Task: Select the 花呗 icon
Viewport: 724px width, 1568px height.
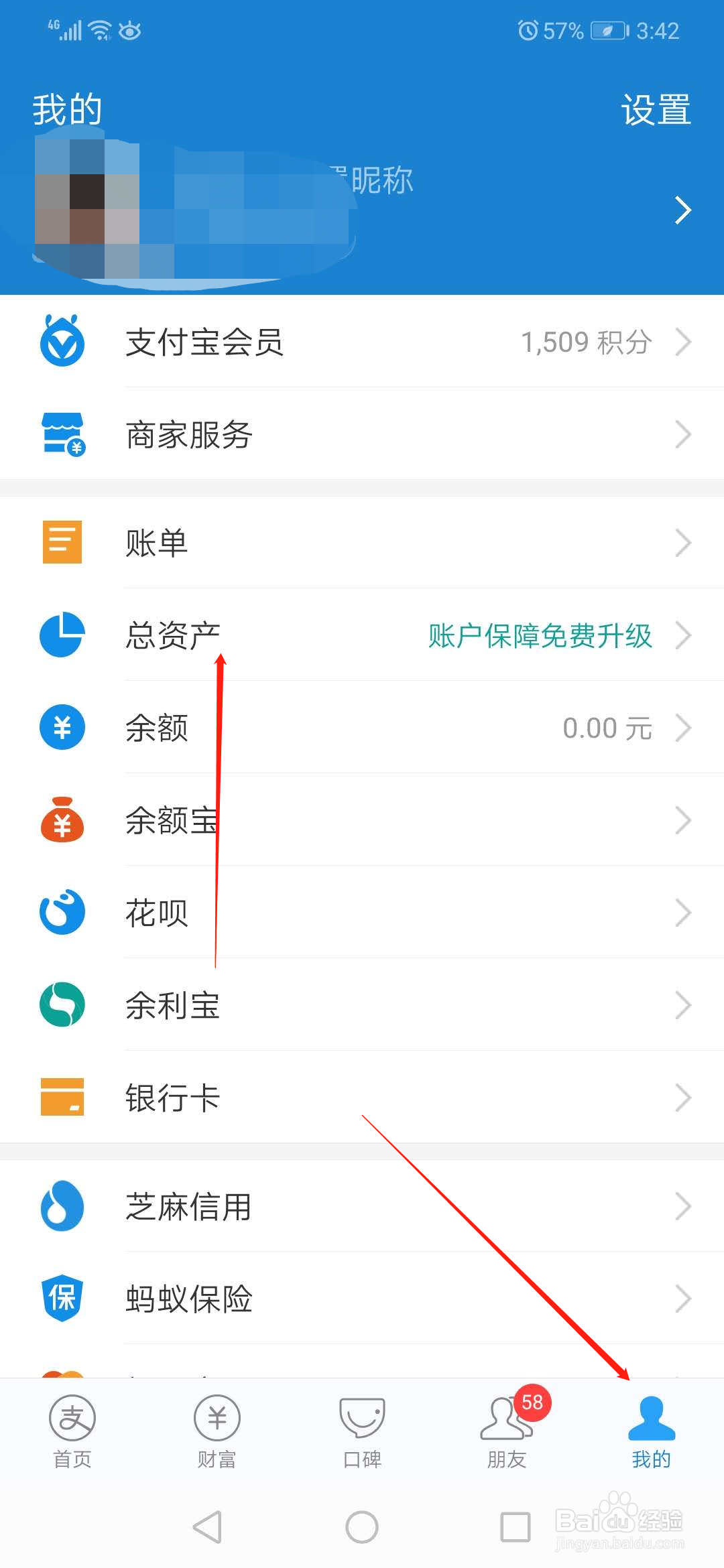Action: pyautogui.click(x=62, y=913)
